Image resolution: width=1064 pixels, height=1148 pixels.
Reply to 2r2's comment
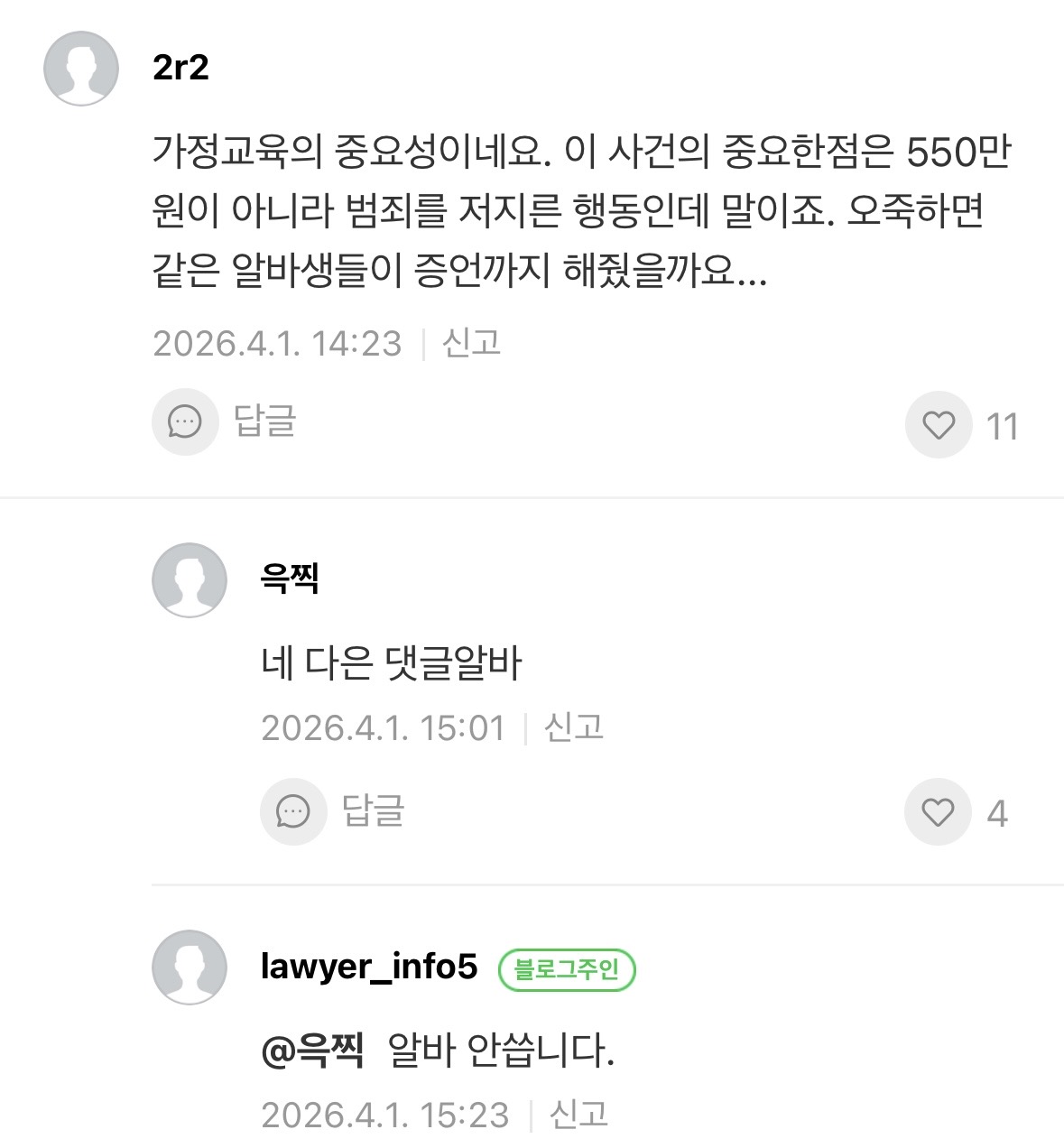(x=226, y=421)
